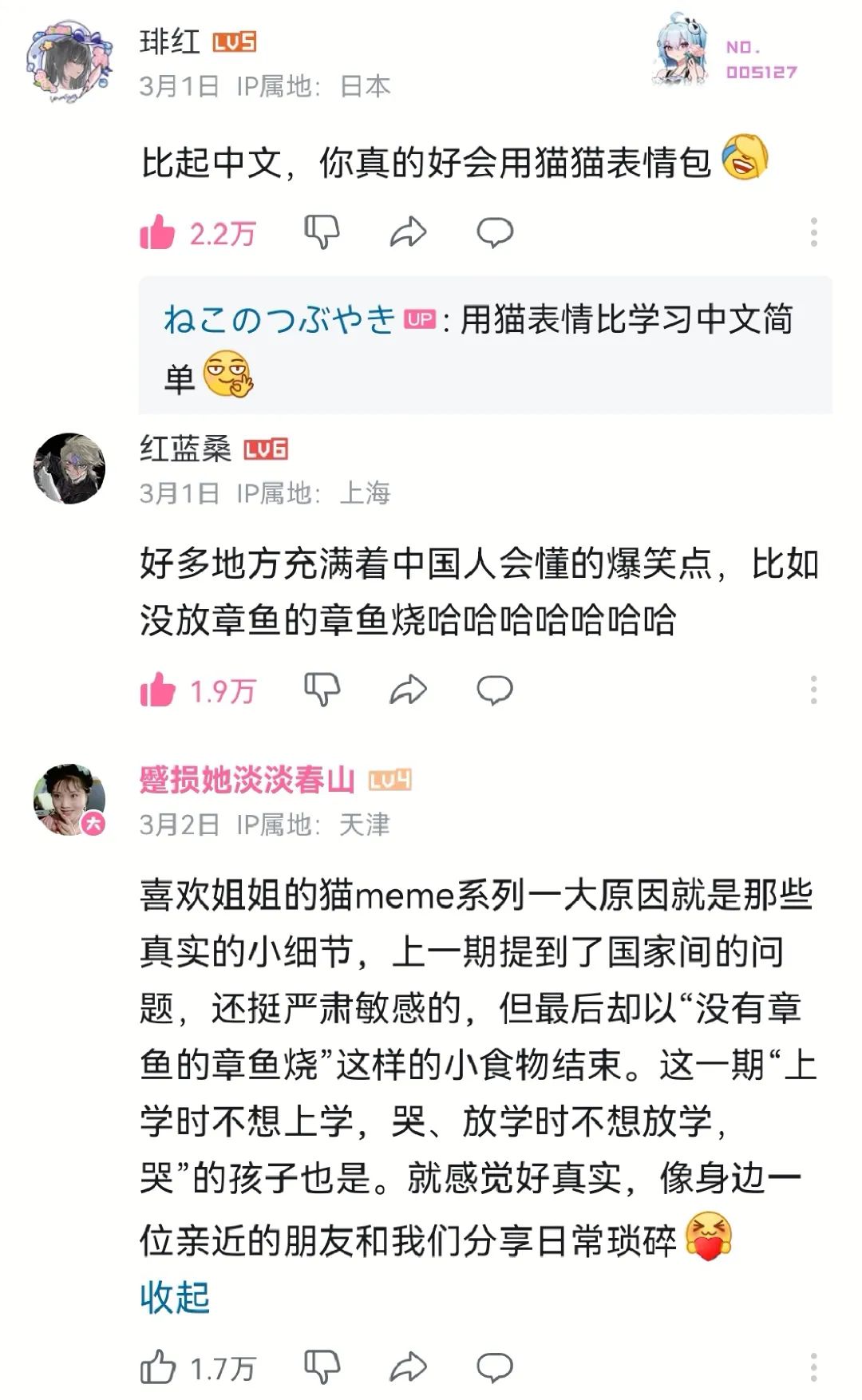Viewport: 862px width, 1400px height.
Task: Open 红蓝桑's profile avatar
Action: [69, 469]
